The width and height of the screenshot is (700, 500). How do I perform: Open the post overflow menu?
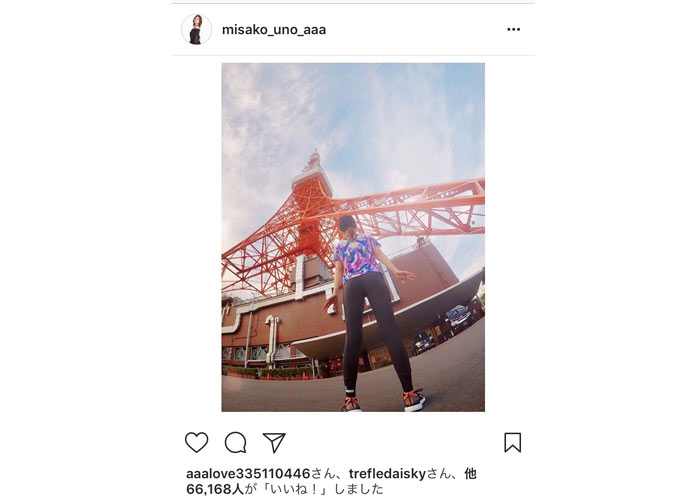(x=513, y=30)
